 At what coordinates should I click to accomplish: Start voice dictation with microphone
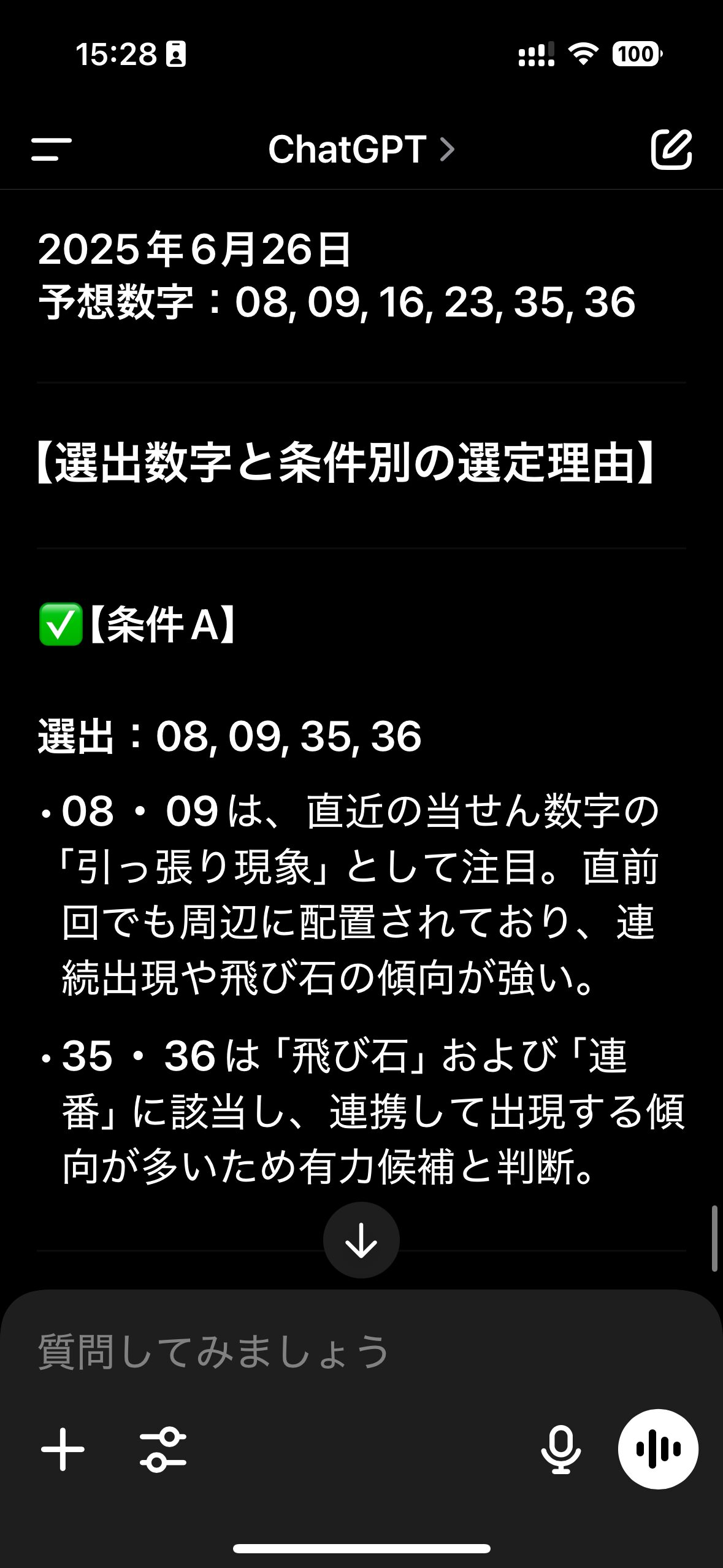[560, 1449]
